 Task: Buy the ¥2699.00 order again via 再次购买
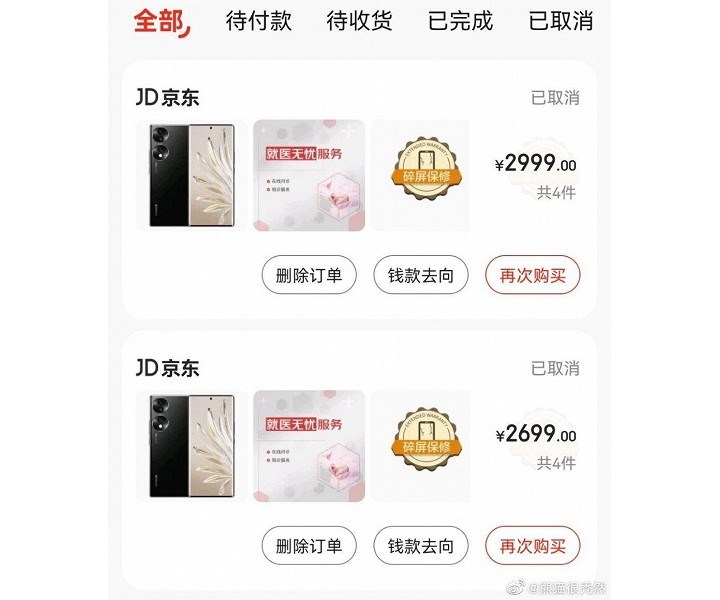coord(532,546)
